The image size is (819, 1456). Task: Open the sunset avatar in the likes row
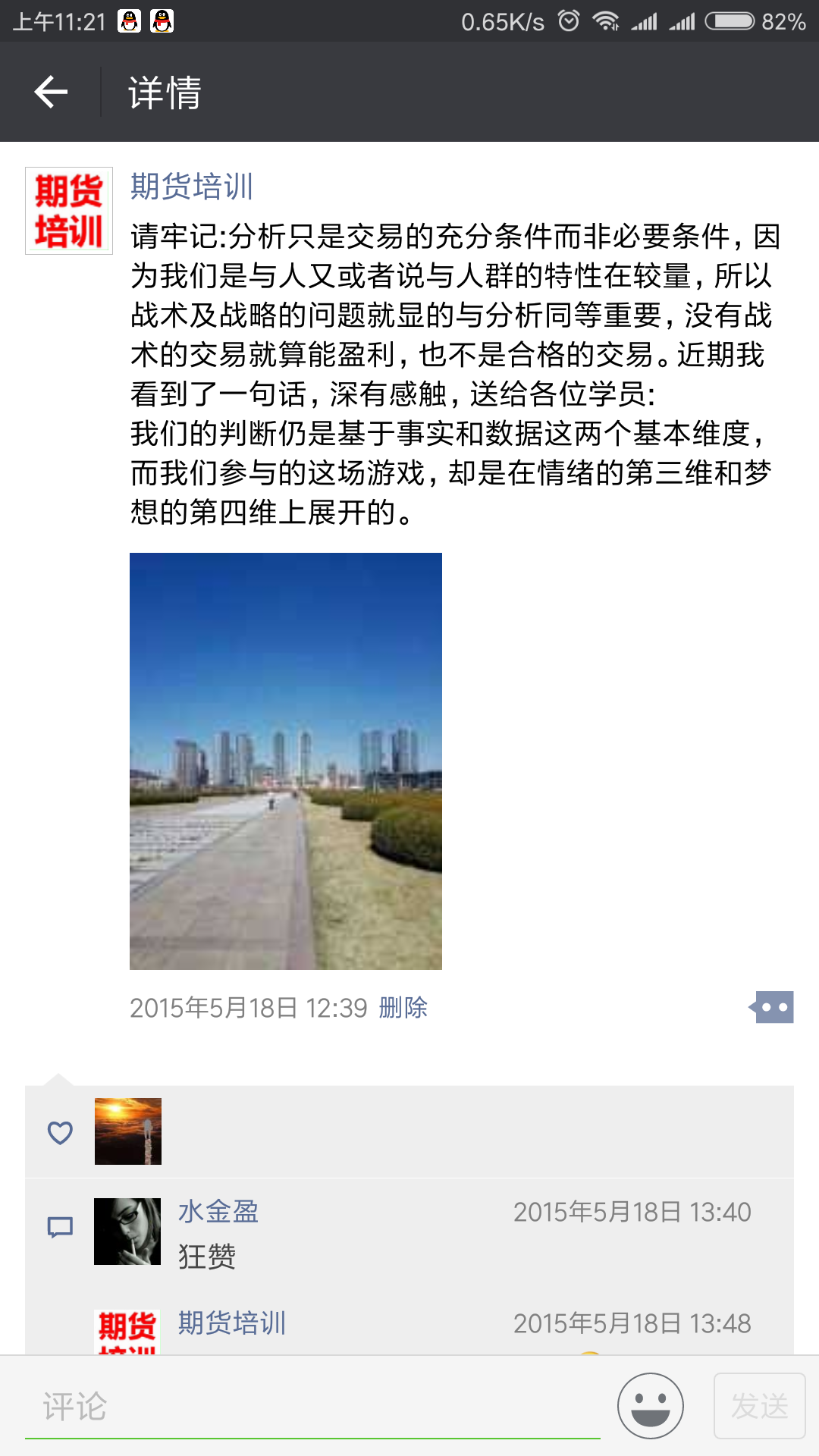[x=128, y=1131]
